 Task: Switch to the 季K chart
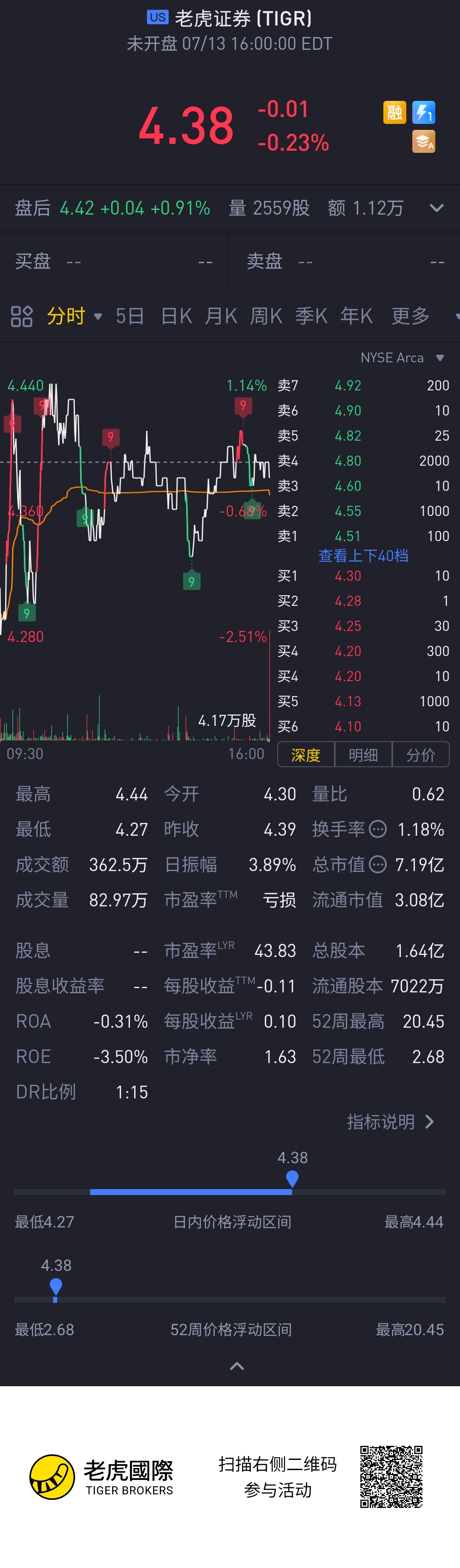[x=311, y=316]
